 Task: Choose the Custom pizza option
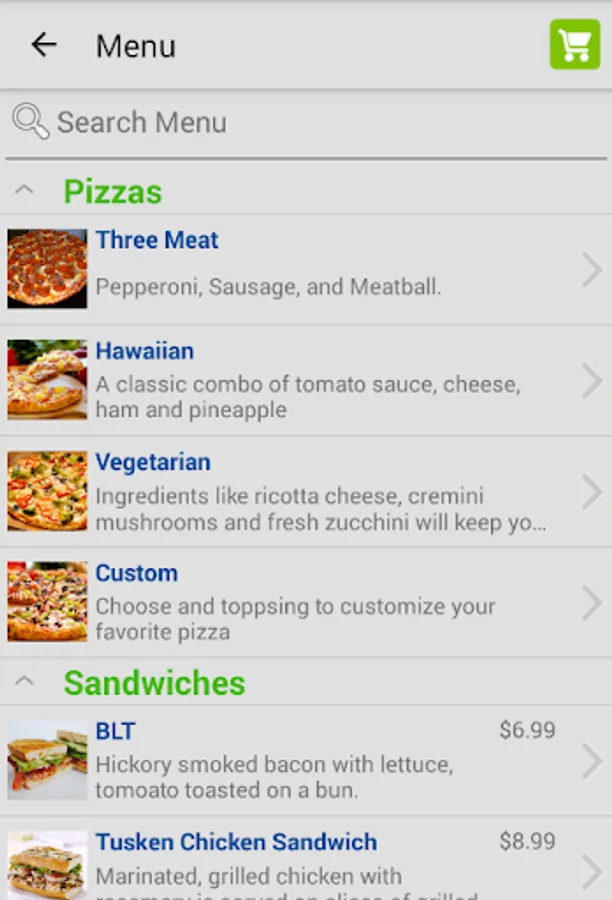(300, 602)
